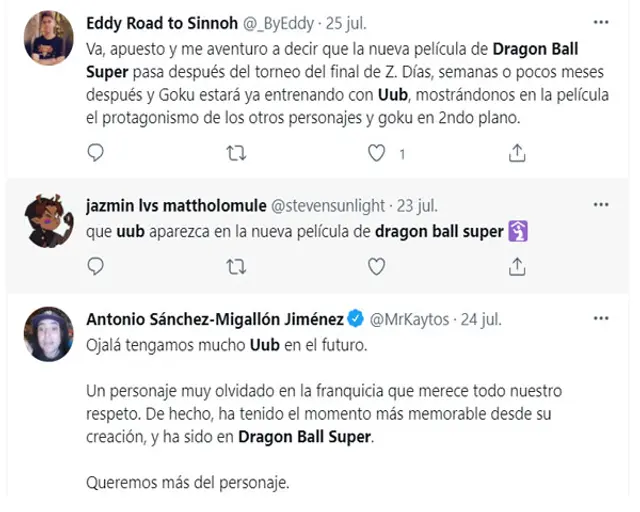Open overflow menu on jazmin's tweet
The height and width of the screenshot is (512, 640).
(601, 205)
